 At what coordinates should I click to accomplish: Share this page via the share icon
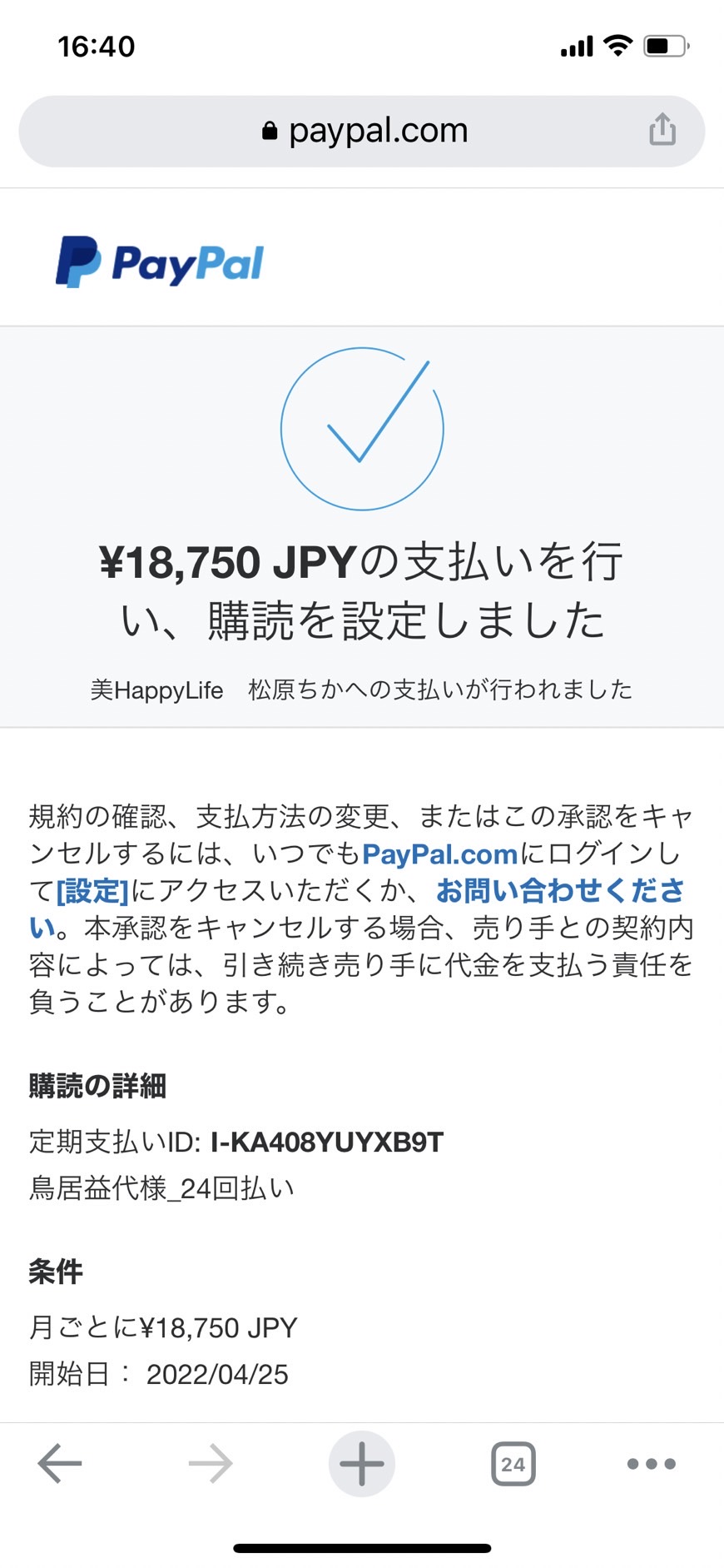point(662,129)
